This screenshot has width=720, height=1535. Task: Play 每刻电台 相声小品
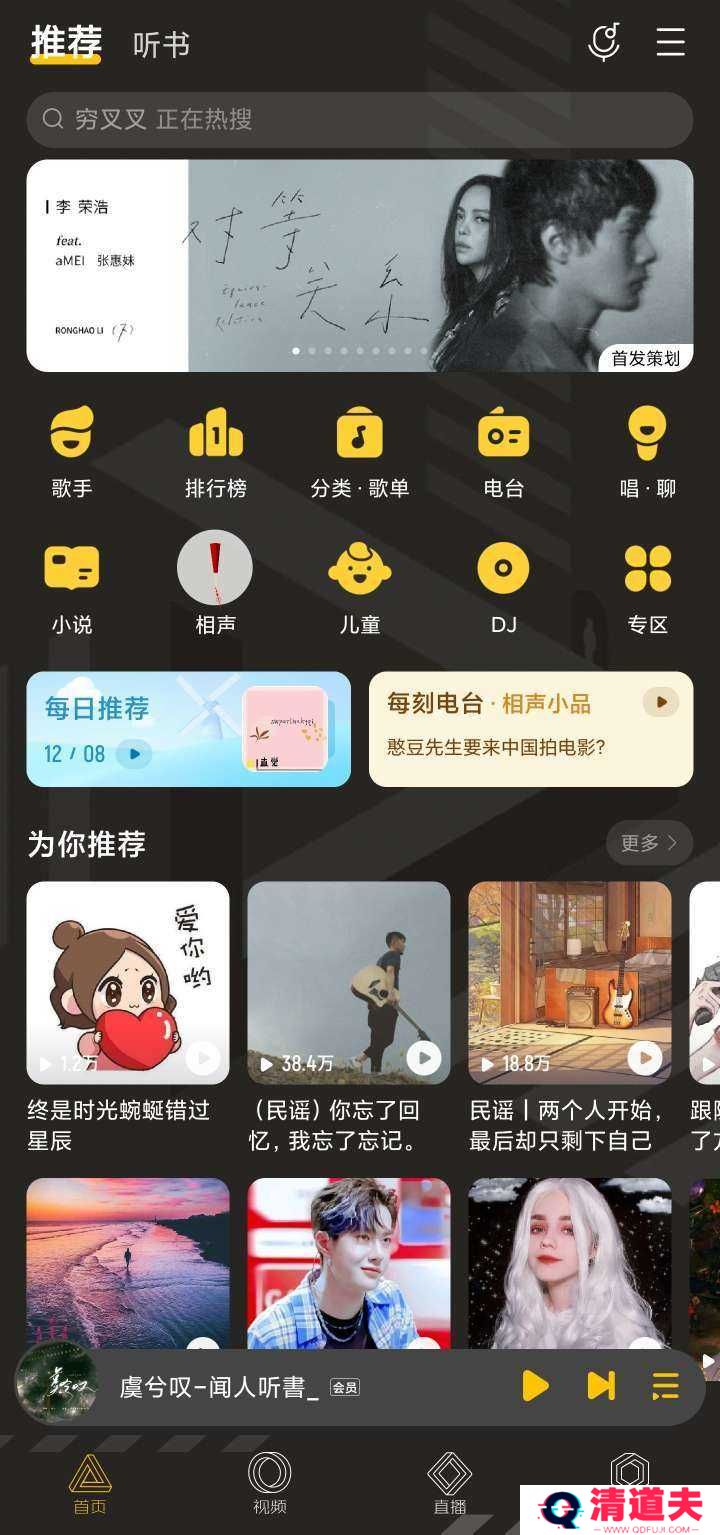tap(660, 702)
